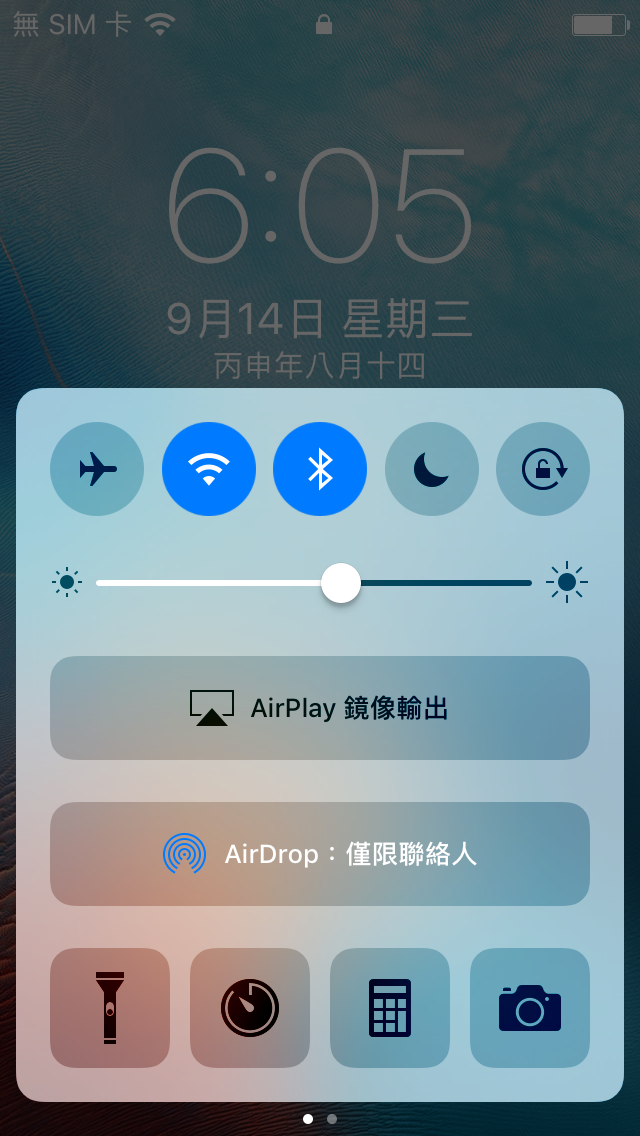Open the camera
640x1136 pixels.
coord(530,1008)
